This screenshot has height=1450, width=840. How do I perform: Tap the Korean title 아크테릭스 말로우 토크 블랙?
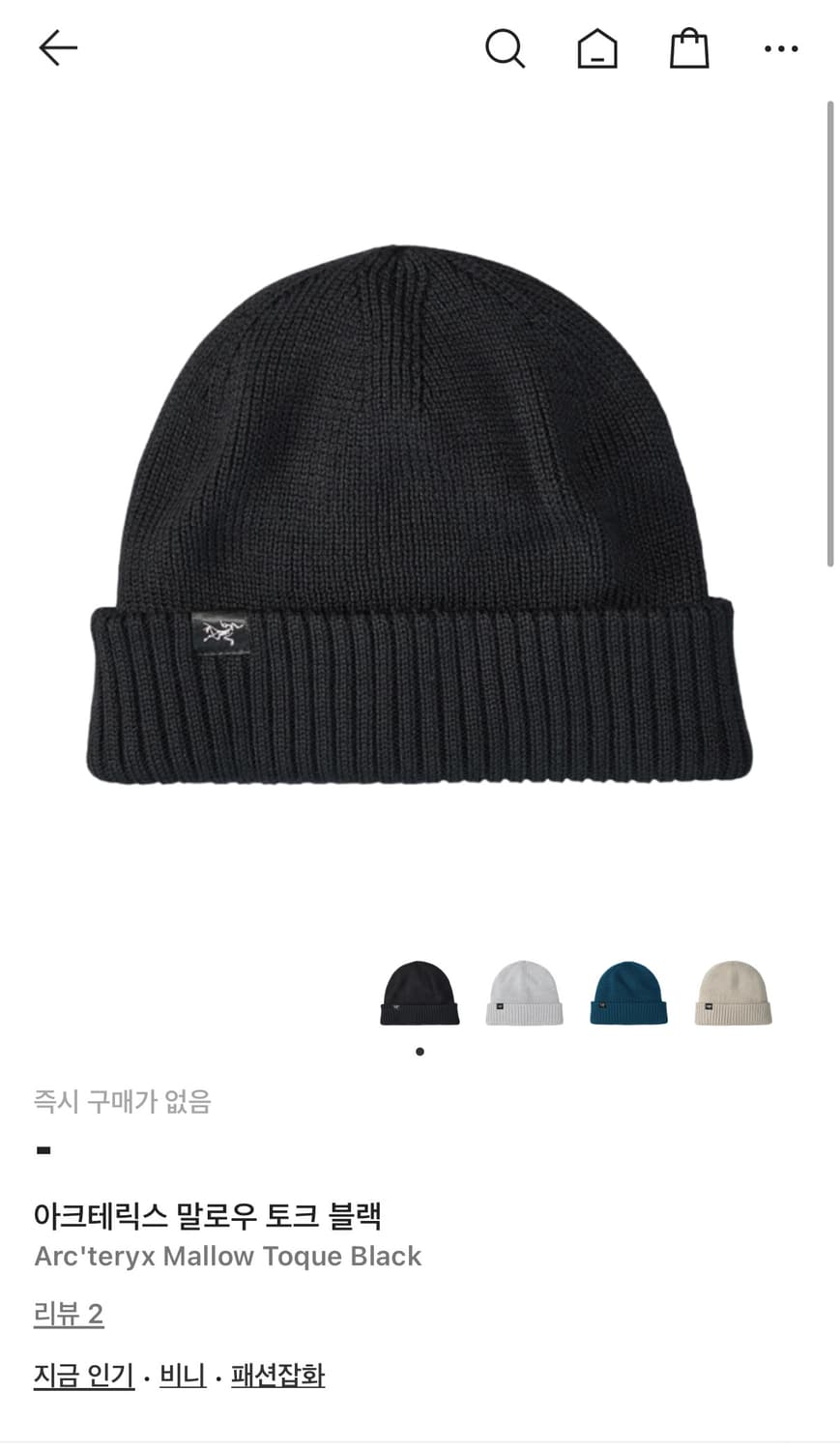coord(208,1217)
